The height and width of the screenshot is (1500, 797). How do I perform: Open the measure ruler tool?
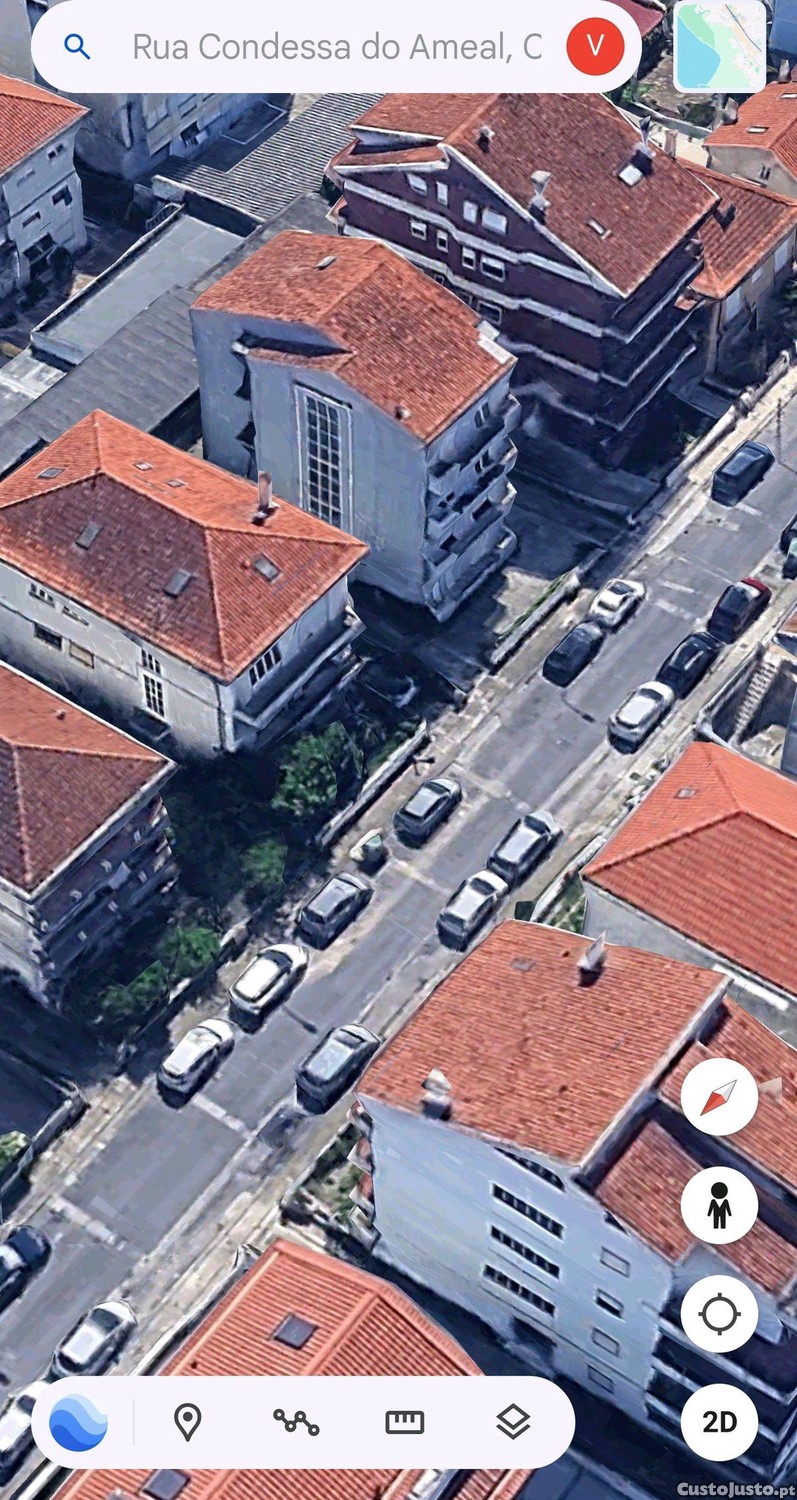tap(404, 1421)
